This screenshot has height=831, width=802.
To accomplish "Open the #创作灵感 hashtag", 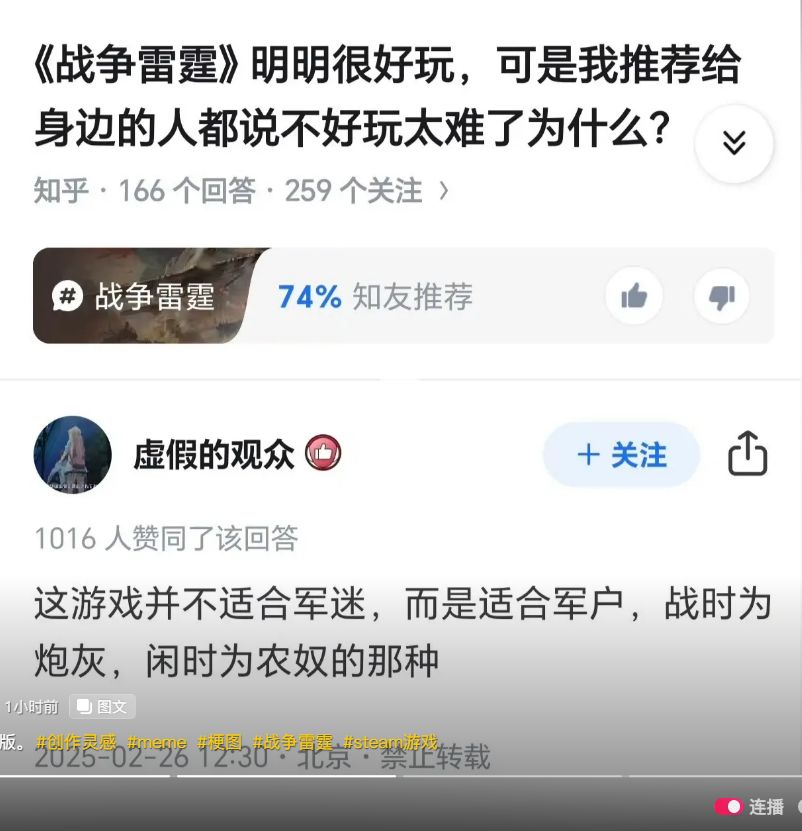I will click(x=76, y=742).
